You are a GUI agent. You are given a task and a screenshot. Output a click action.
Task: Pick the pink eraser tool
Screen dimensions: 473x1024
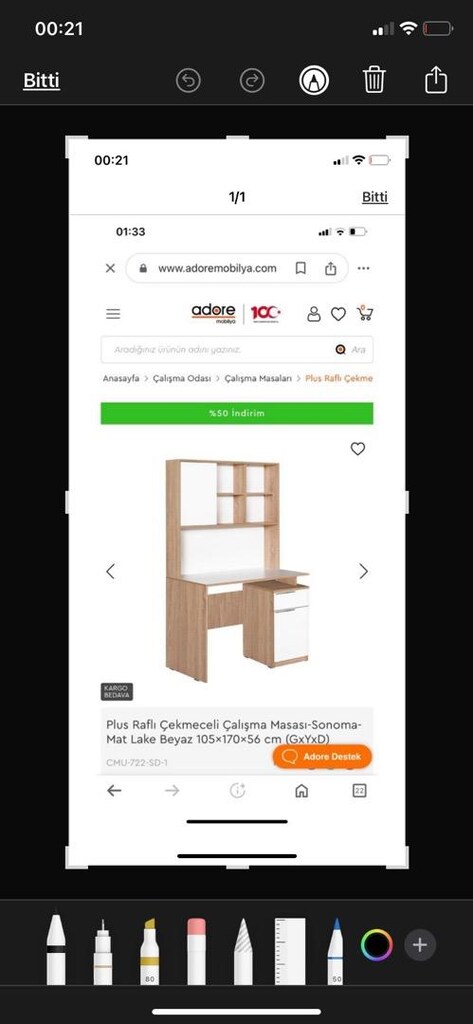(x=196, y=952)
